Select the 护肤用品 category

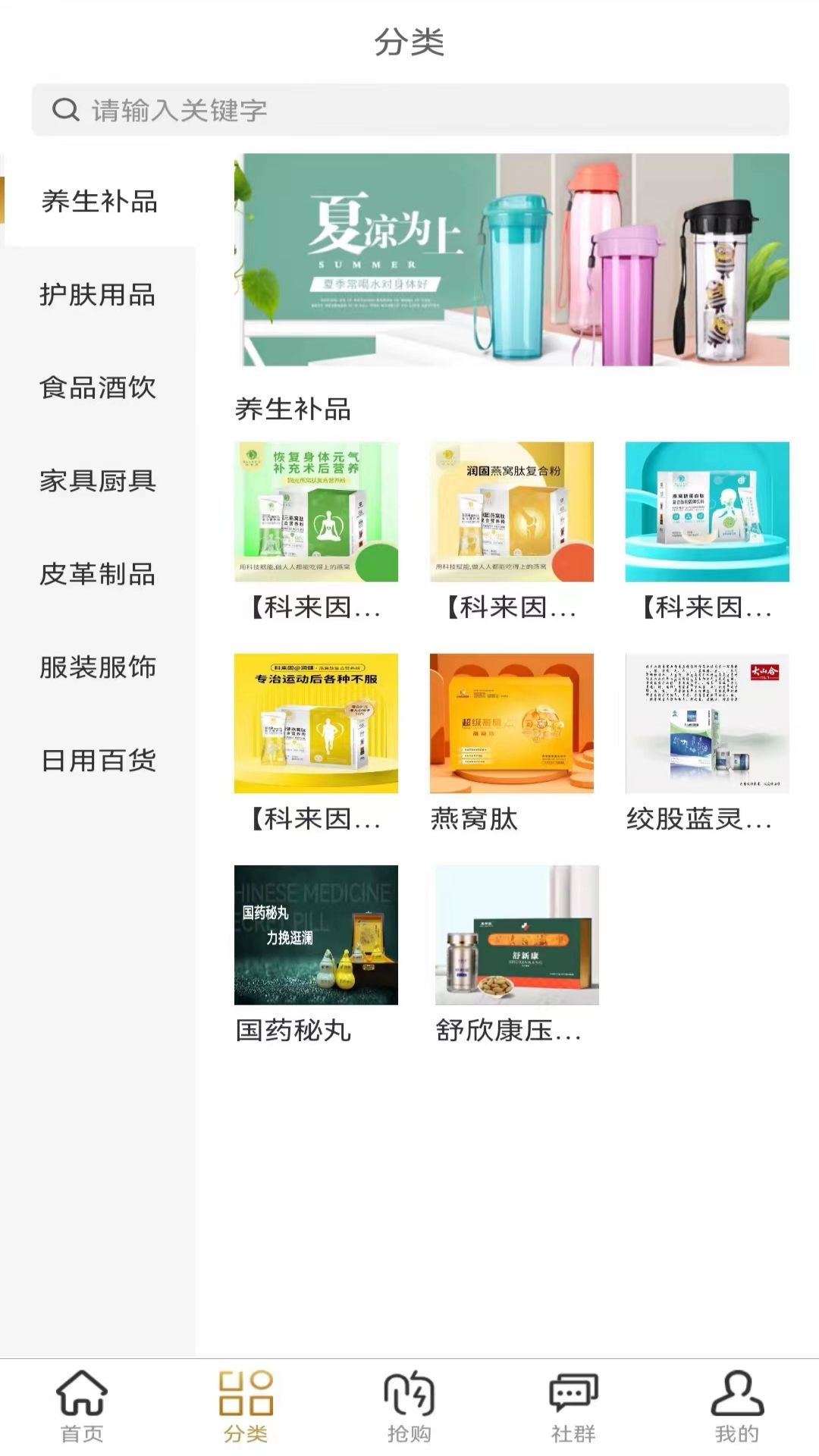tap(98, 295)
